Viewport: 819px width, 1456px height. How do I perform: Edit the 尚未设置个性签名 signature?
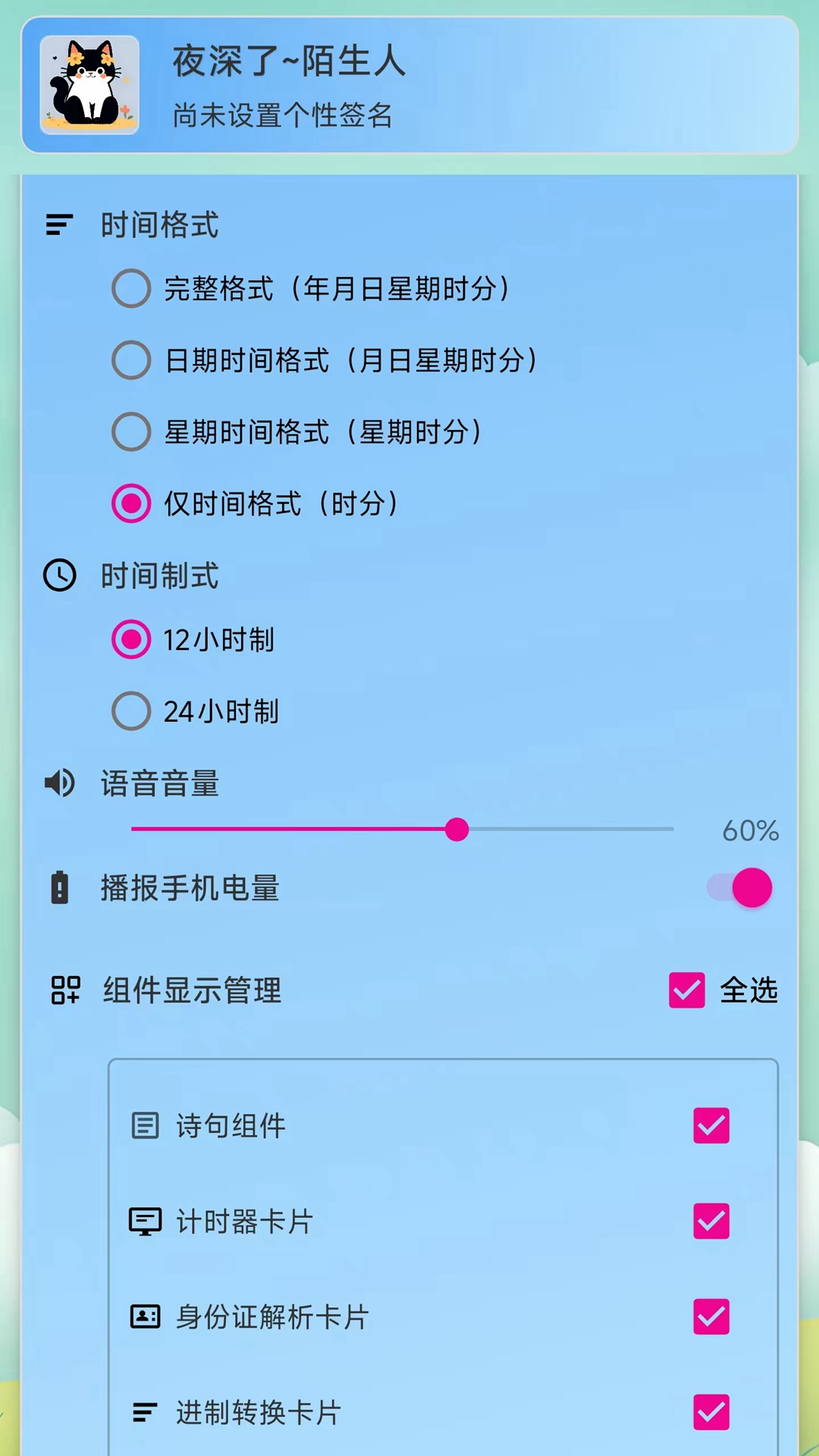point(282,115)
